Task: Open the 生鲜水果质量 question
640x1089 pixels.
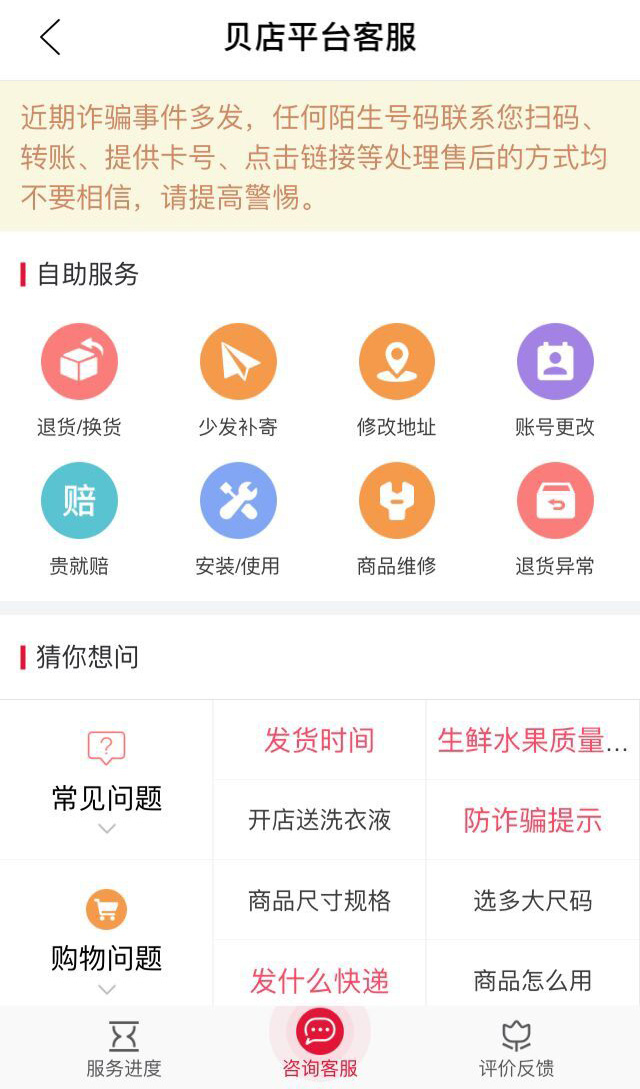Action: 532,740
